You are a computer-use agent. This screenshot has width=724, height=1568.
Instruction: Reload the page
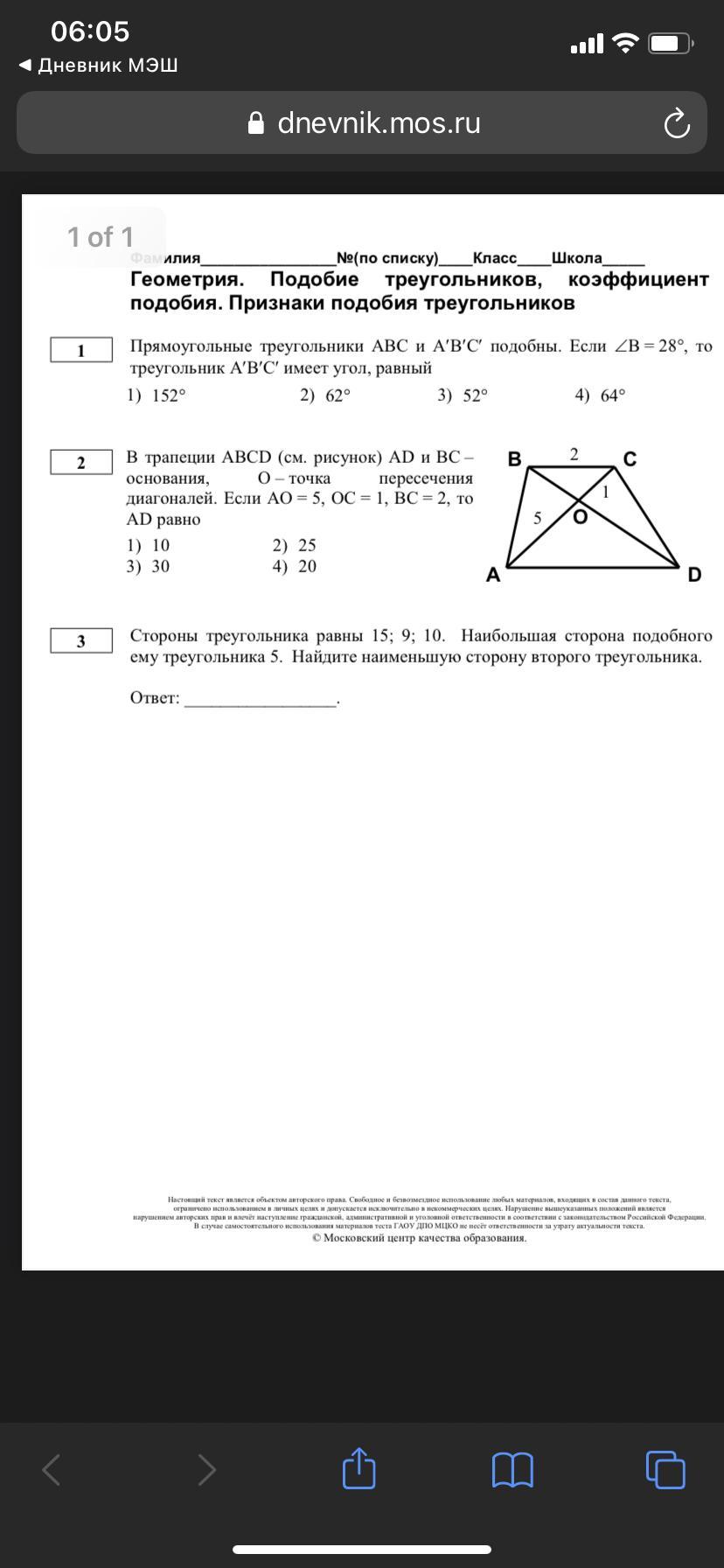(677, 123)
